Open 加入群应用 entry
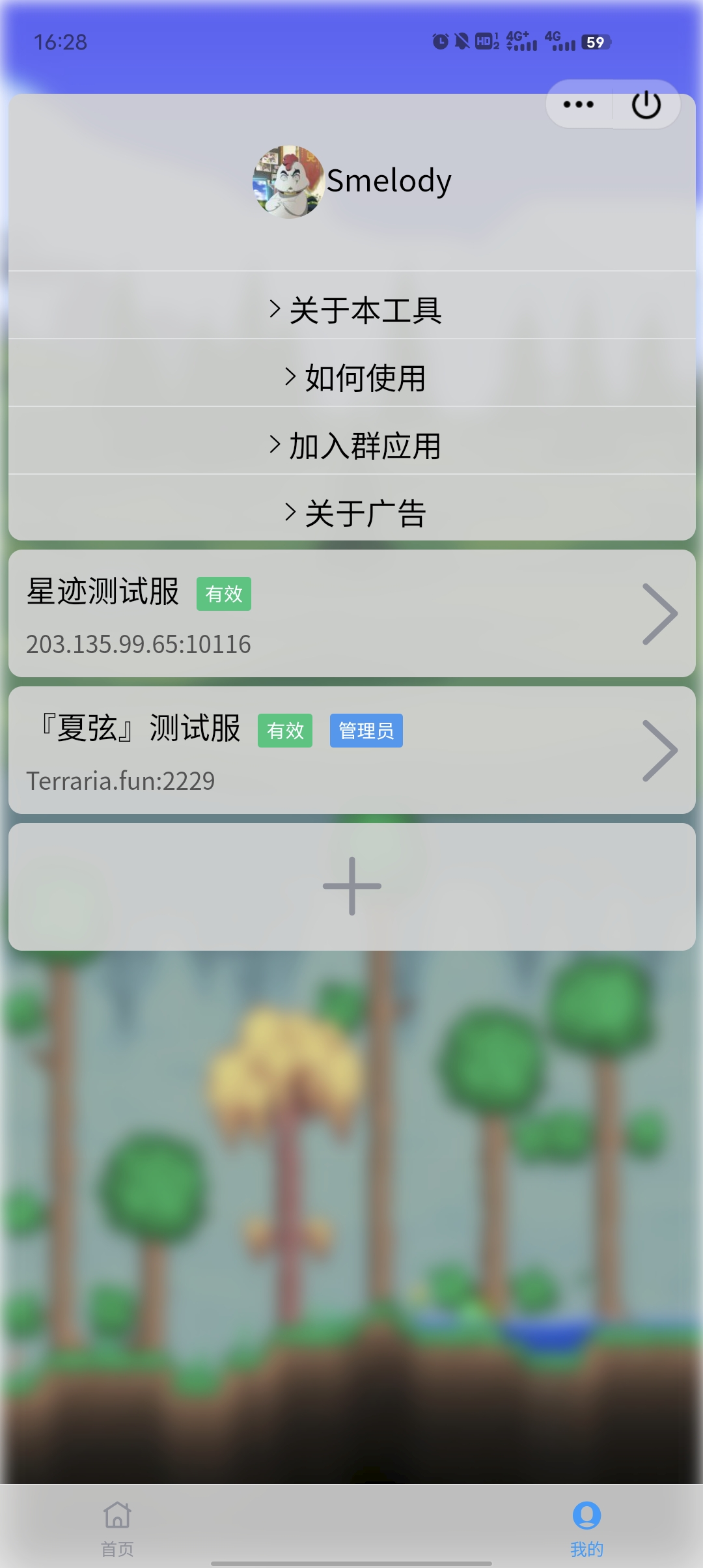 click(x=355, y=446)
